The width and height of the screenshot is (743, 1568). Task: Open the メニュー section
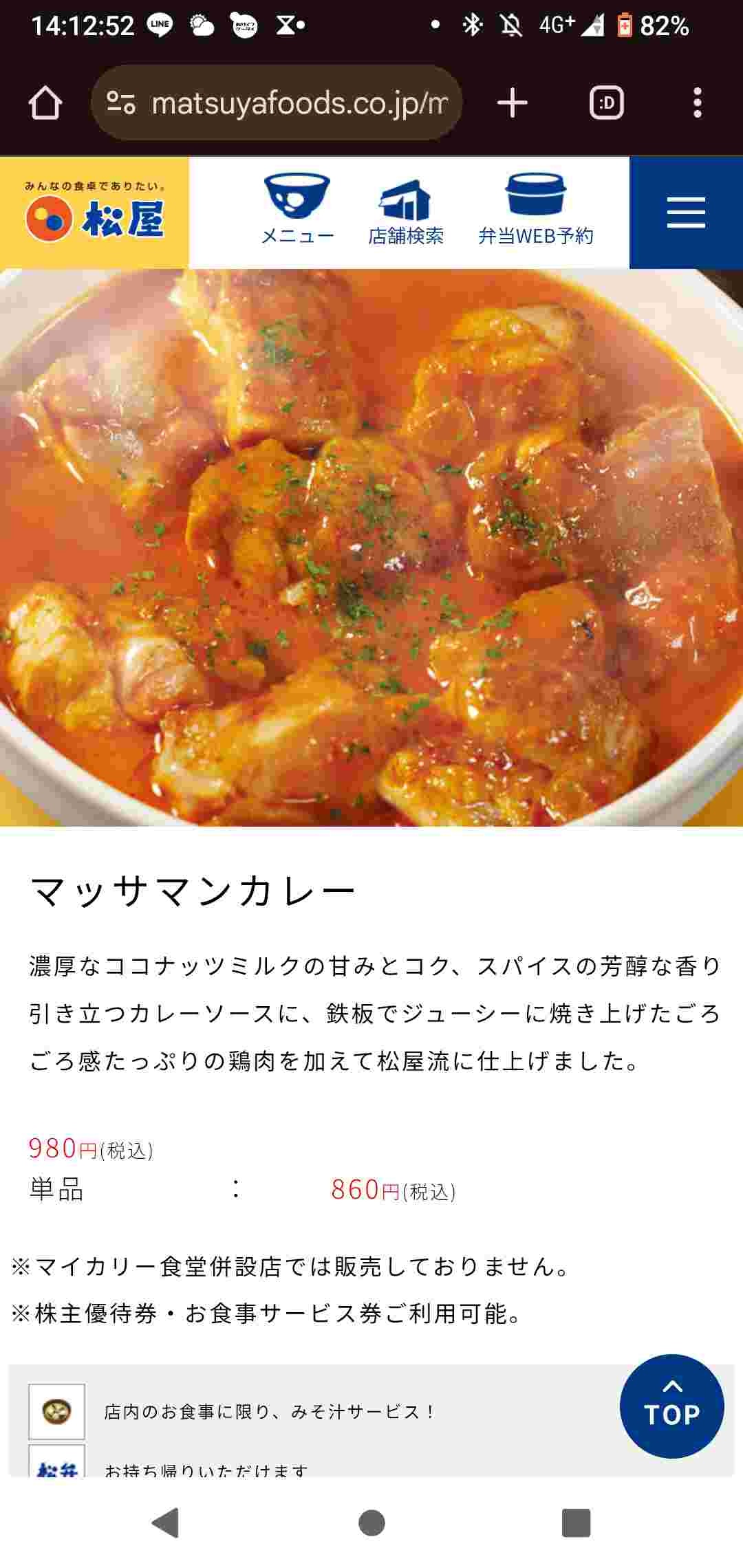pos(297,210)
